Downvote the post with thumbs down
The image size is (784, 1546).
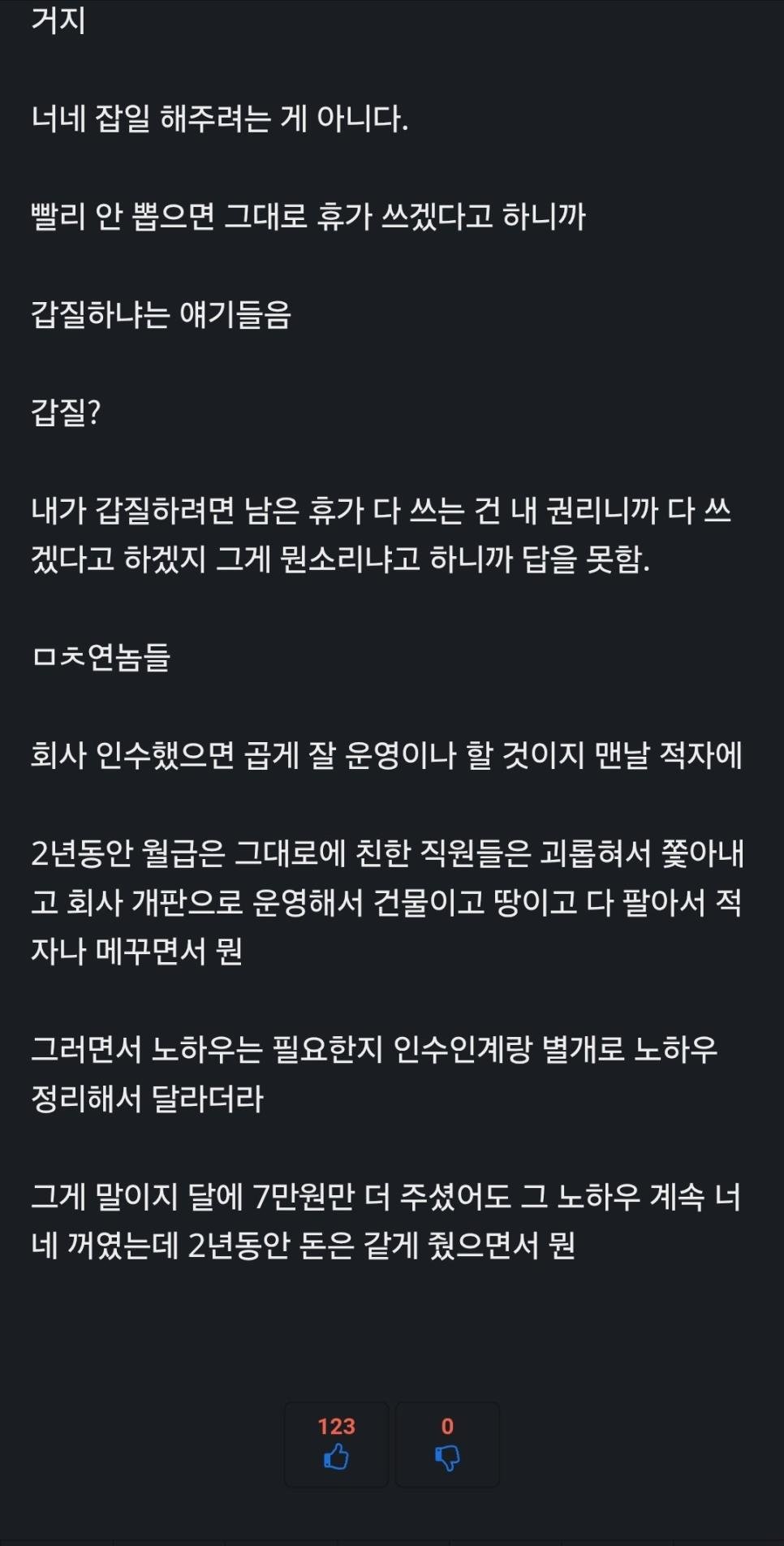(447, 1445)
